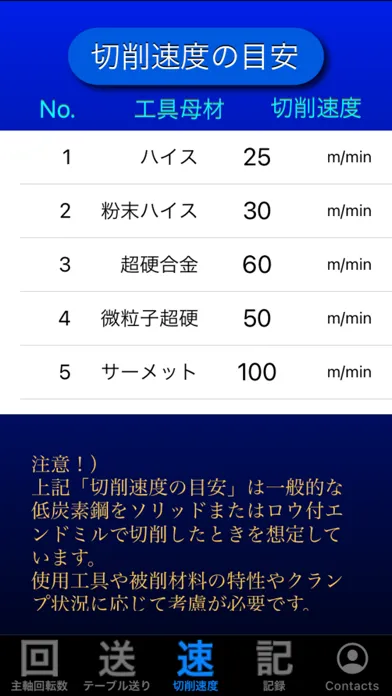Open the Contacts tab
392x696 pixels.
point(352,666)
